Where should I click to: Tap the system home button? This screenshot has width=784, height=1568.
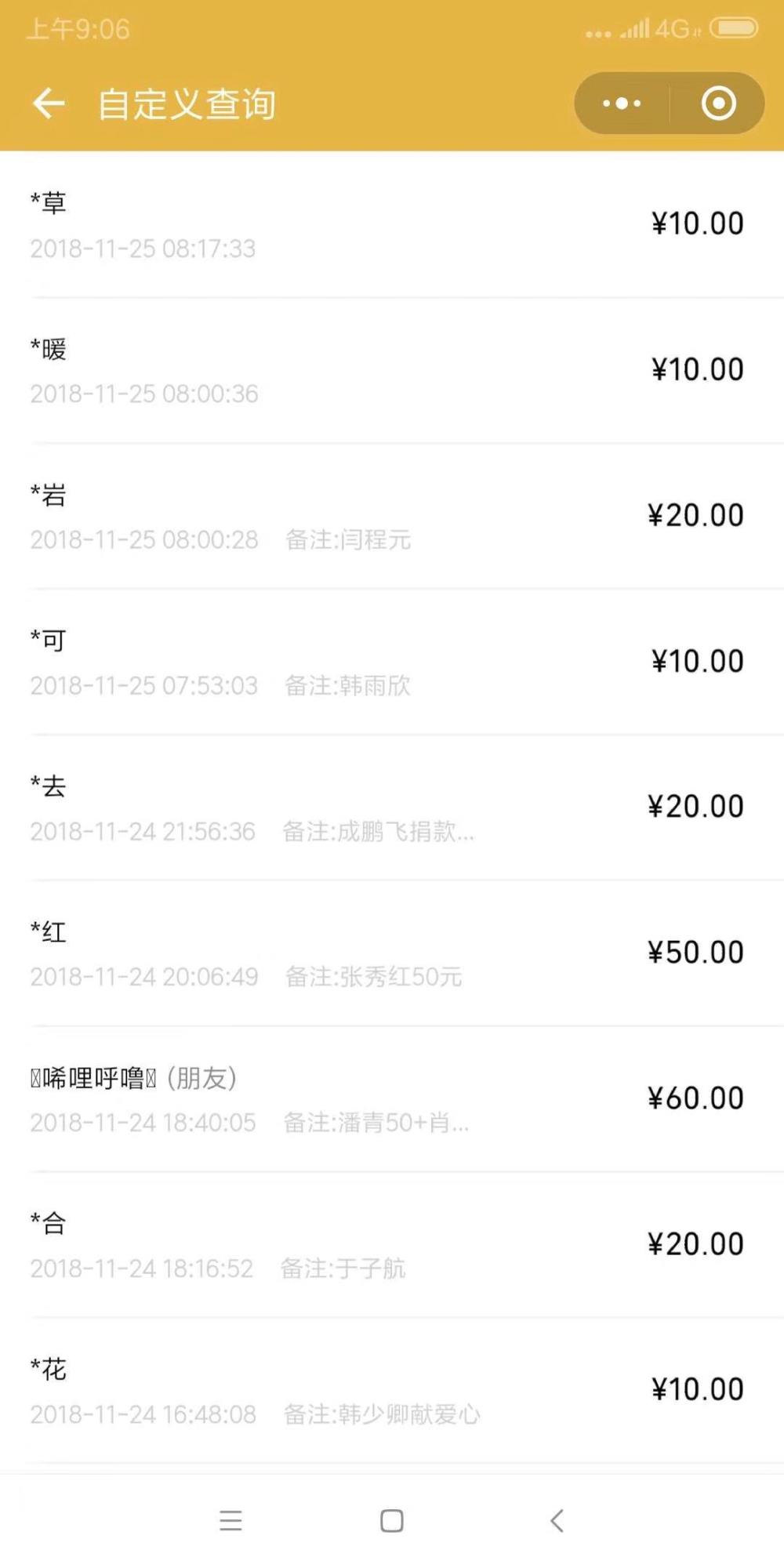coord(392,1521)
